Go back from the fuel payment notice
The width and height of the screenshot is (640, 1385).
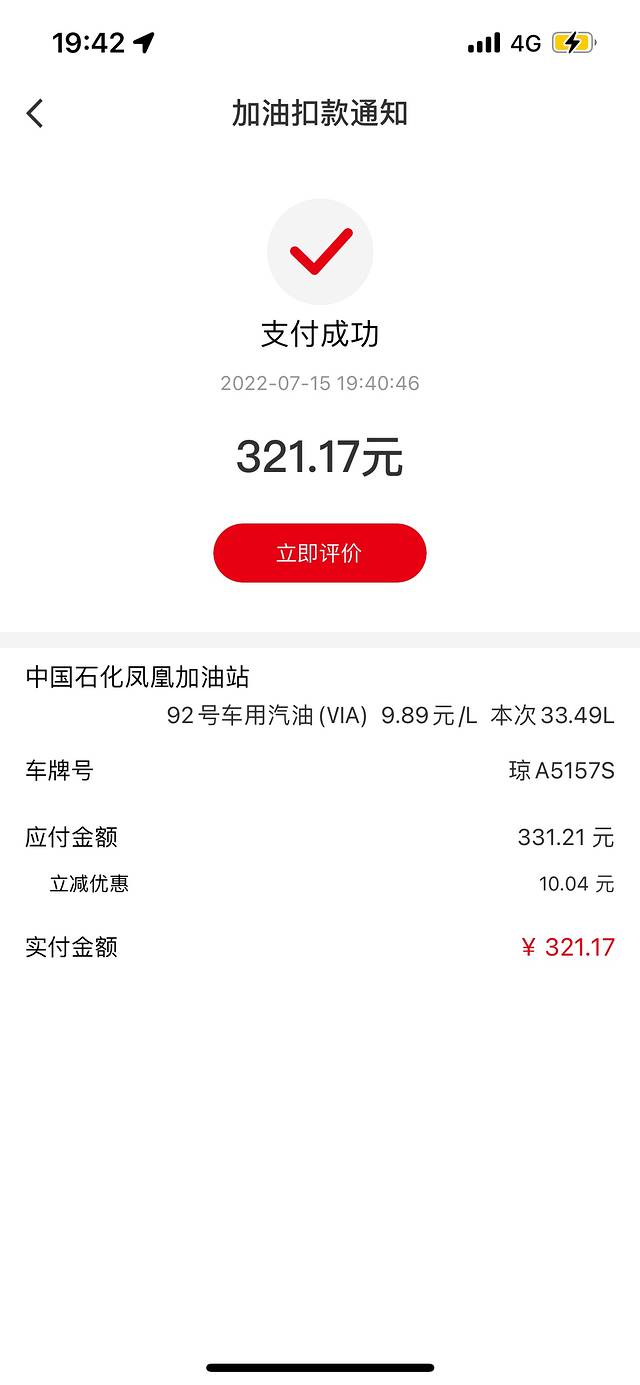point(35,114)
